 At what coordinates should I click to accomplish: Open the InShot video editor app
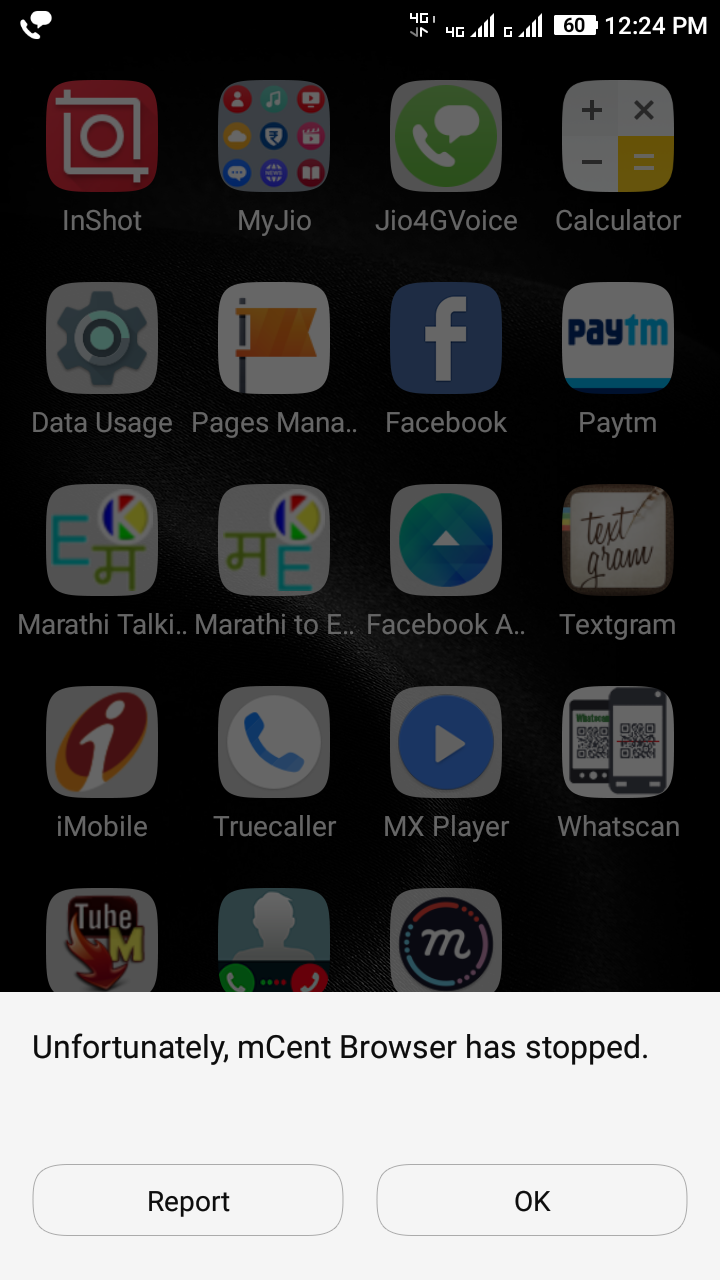(101, 135)
